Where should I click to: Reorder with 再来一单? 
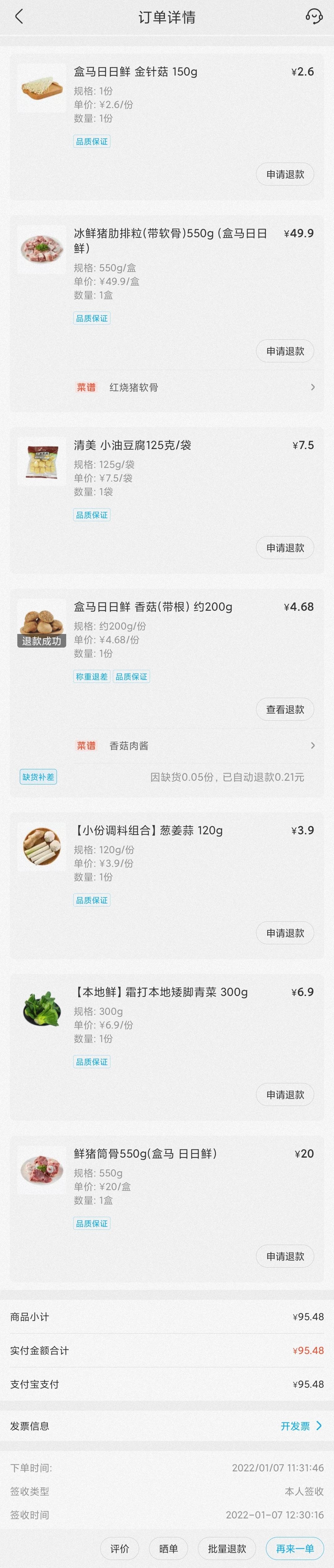tap(294, 1548)
